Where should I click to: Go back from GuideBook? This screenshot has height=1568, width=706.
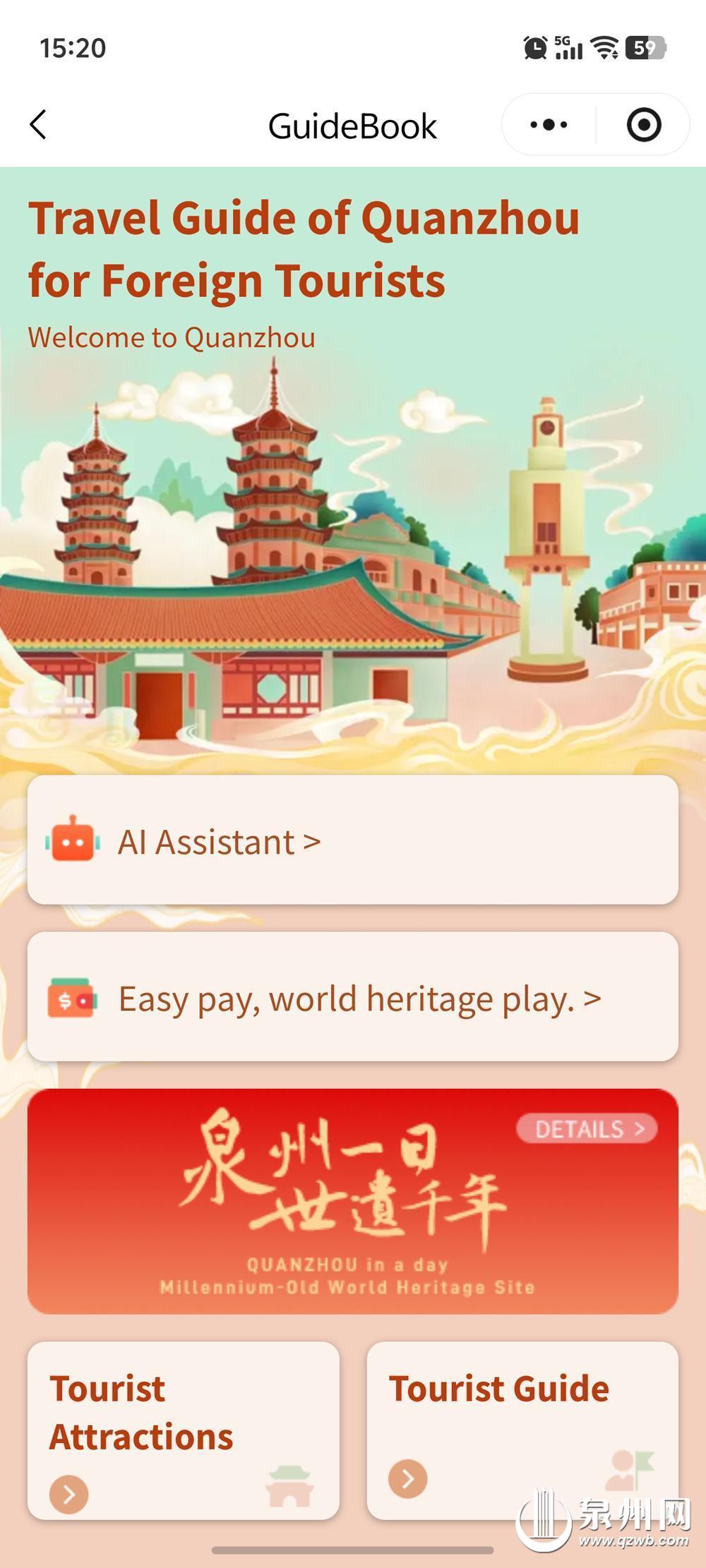[38, 125]
